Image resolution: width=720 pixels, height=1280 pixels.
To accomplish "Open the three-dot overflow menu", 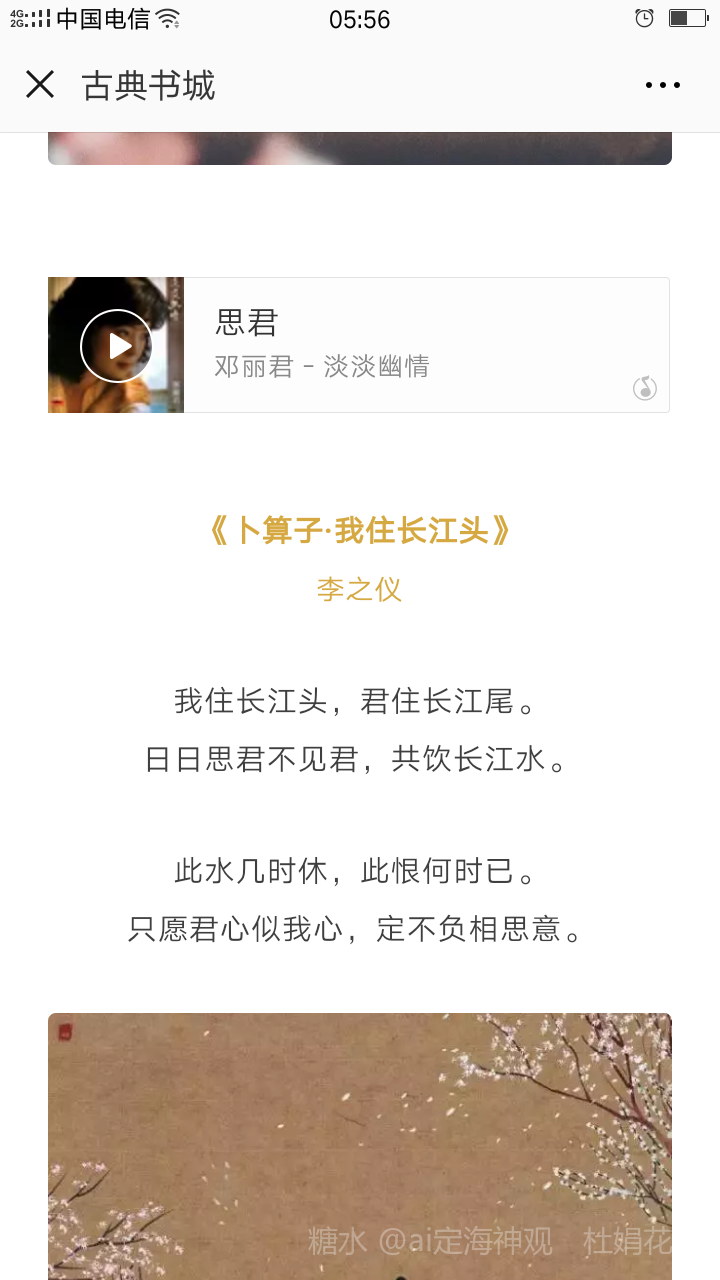I will point(662,86).
